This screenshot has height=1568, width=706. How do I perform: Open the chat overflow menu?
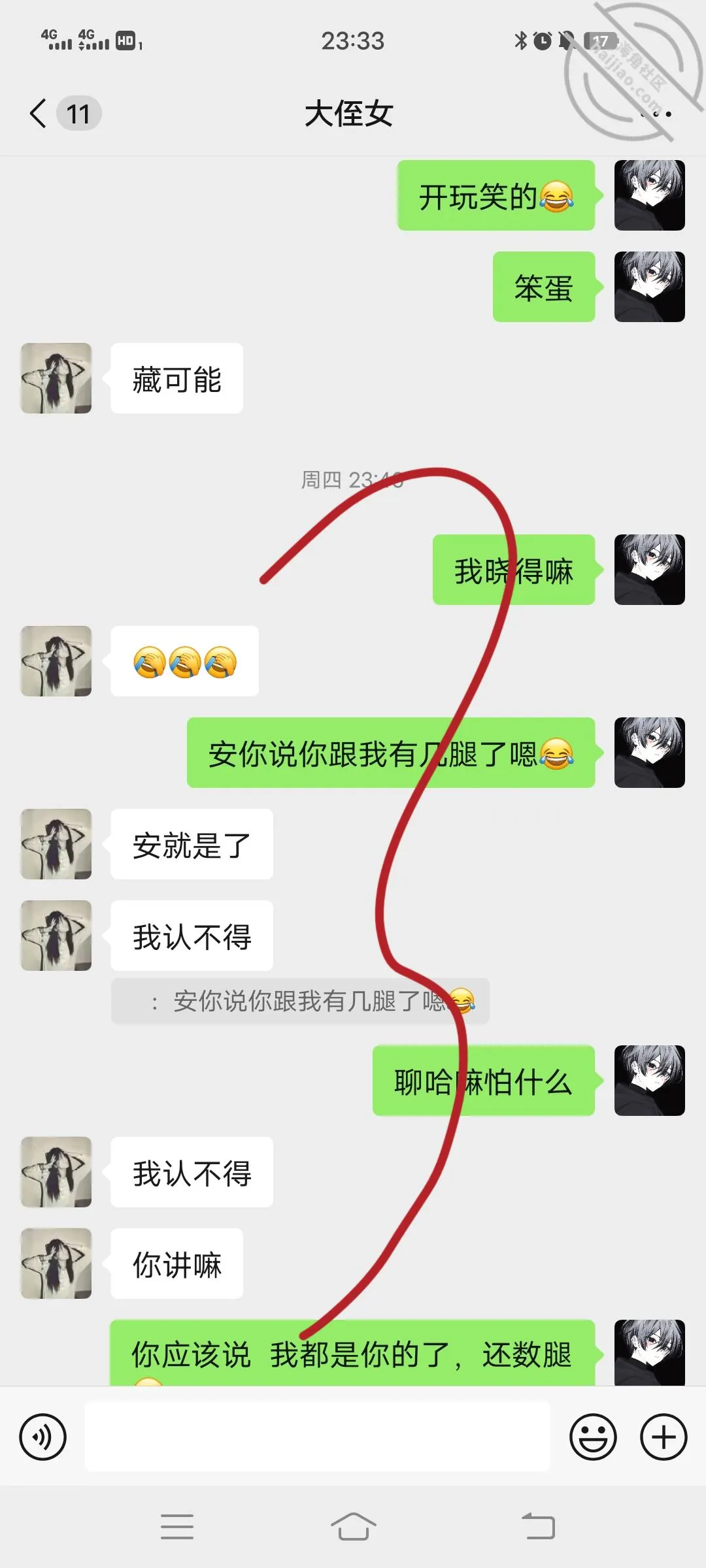tap(656, 114)
